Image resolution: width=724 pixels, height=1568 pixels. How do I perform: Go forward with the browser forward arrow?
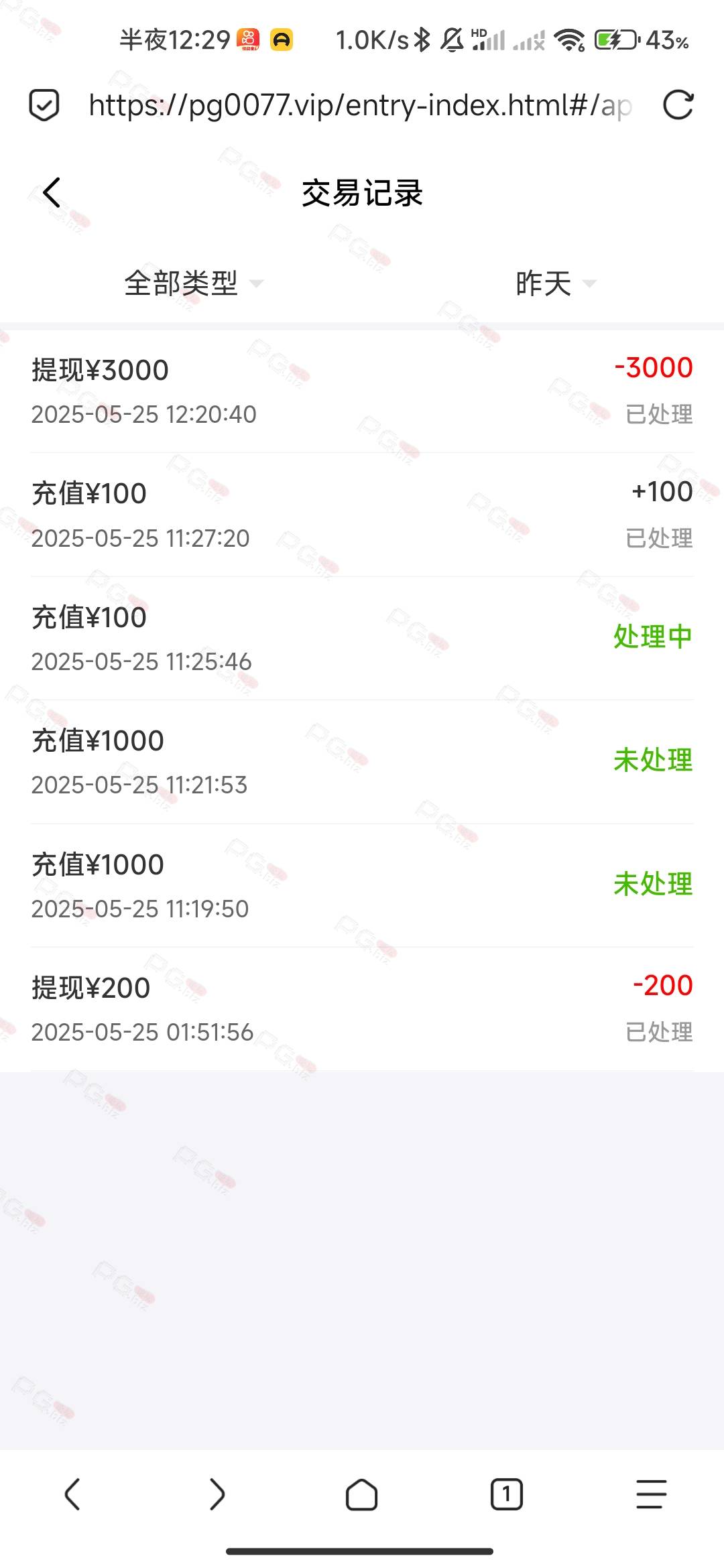[217, 1494]
